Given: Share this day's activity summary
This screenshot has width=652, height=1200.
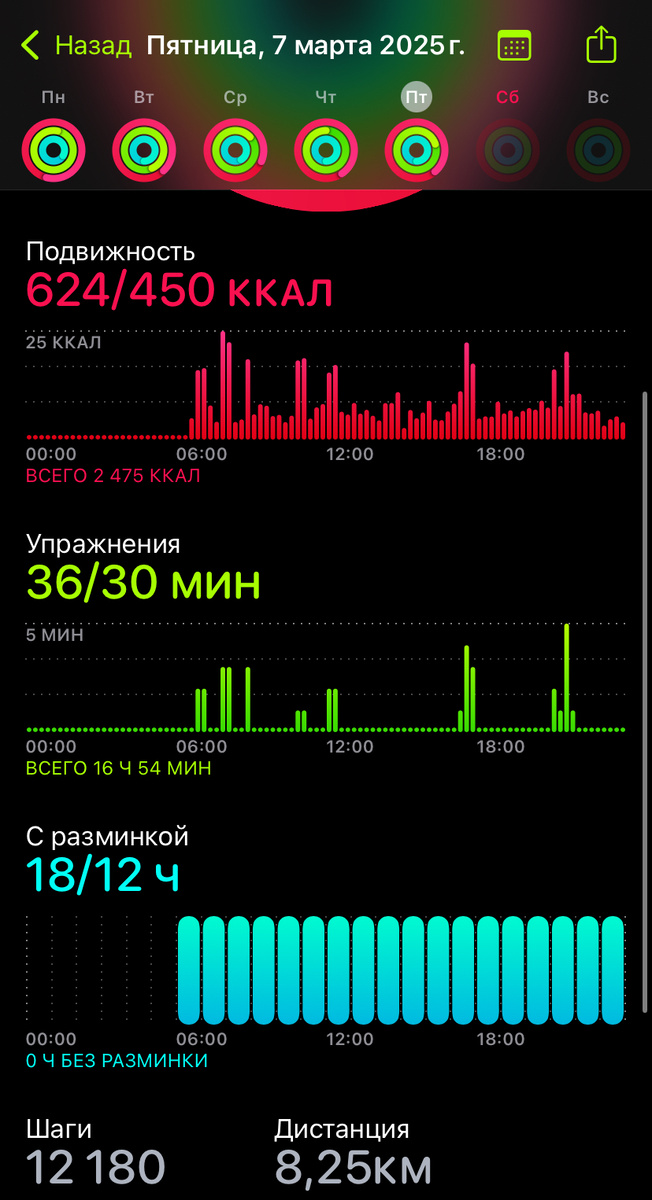Looking at the screenshot, I should pyautogui.click(x=600, y=45).
